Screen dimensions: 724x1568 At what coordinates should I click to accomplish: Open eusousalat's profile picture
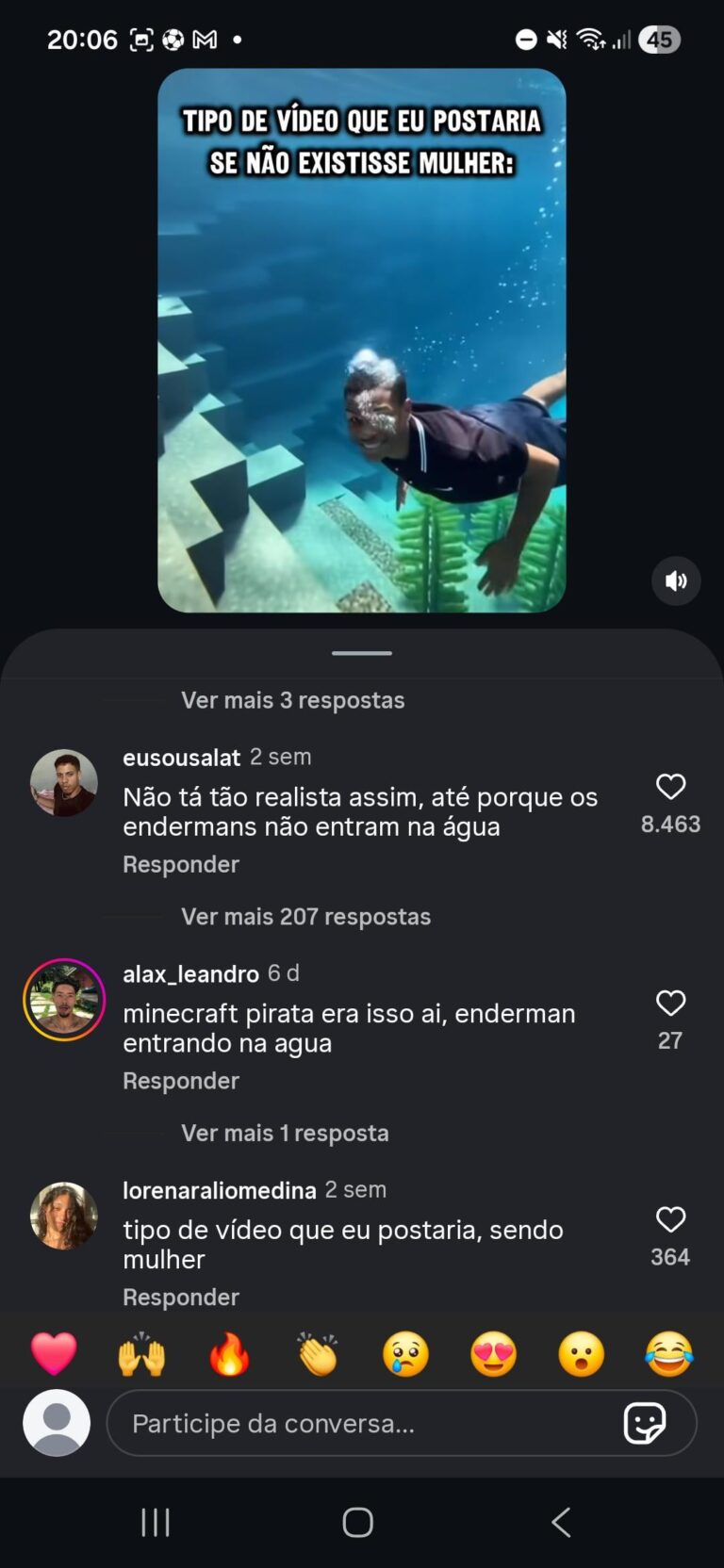click(64, 783)
